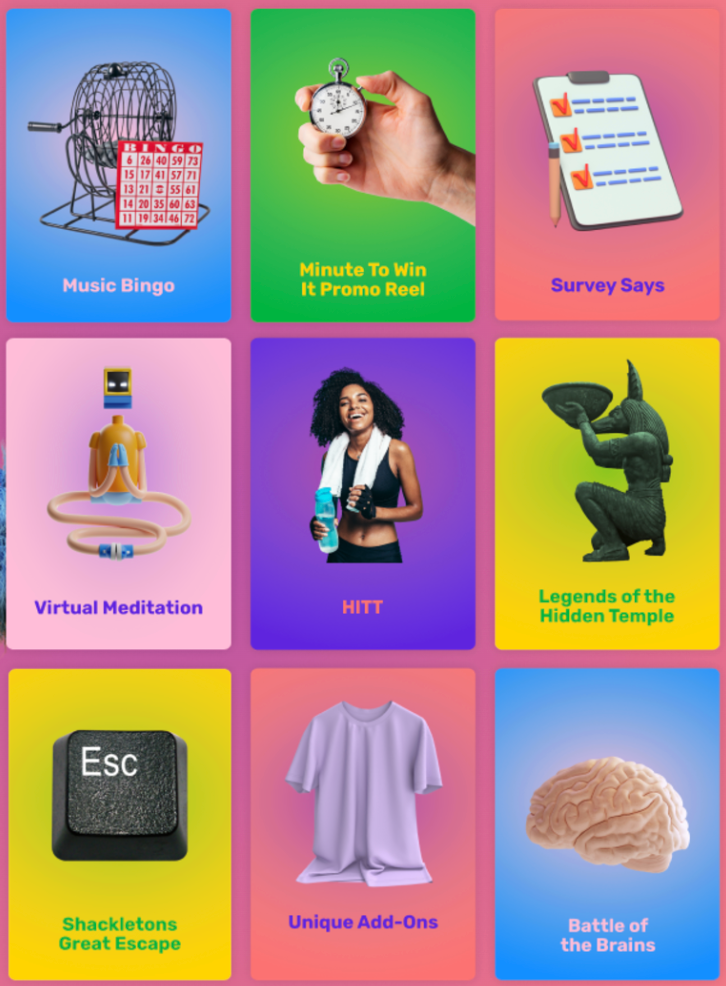Choose the HITT workout card
The image size is (726, 986).
[x=362, y=494]
